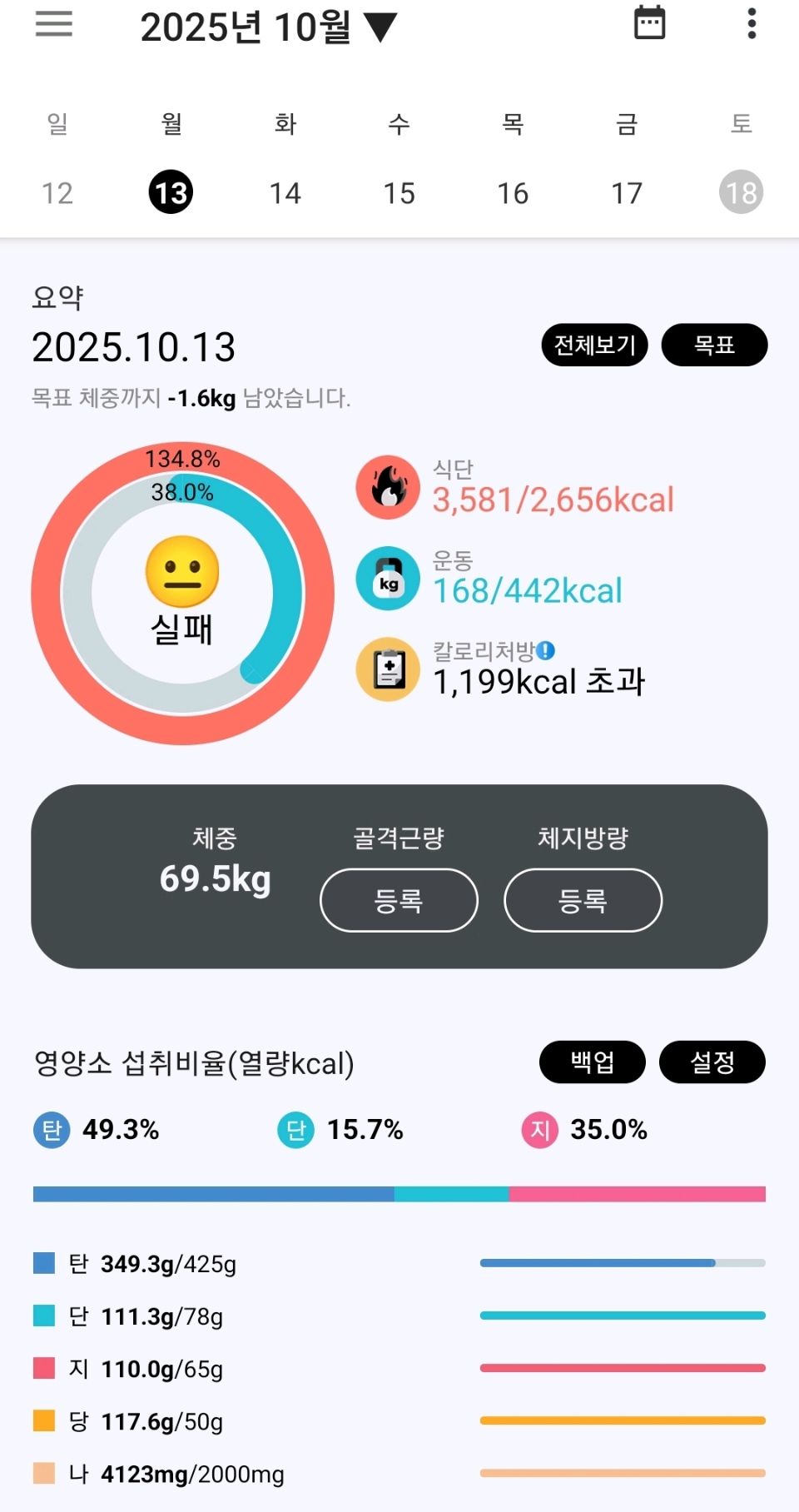Open the hamburger drawer menu
This screenshot has width=799, height=1512.
coord(54,24)
